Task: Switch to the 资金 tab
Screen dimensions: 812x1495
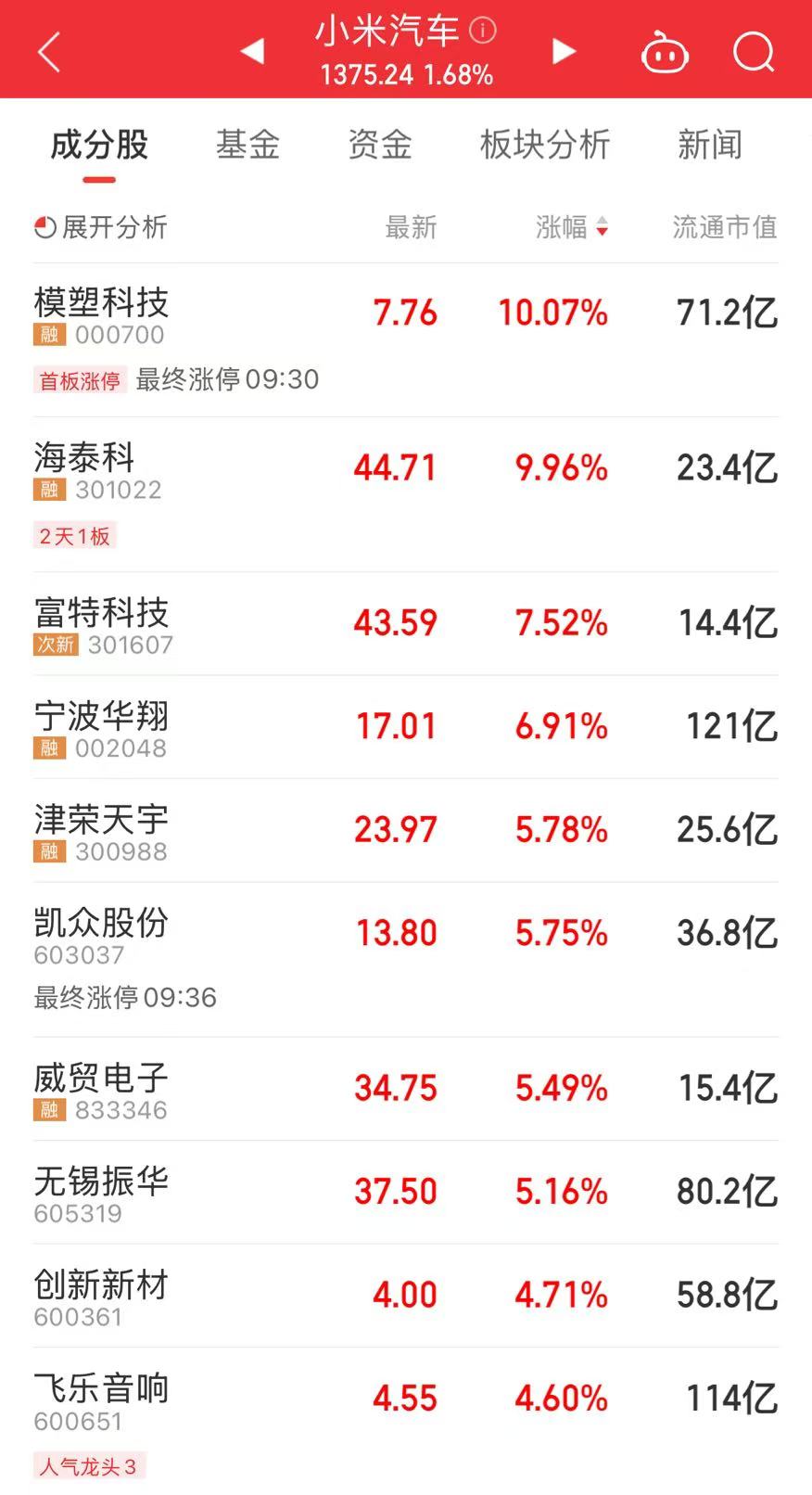Action: pos(380,145)
